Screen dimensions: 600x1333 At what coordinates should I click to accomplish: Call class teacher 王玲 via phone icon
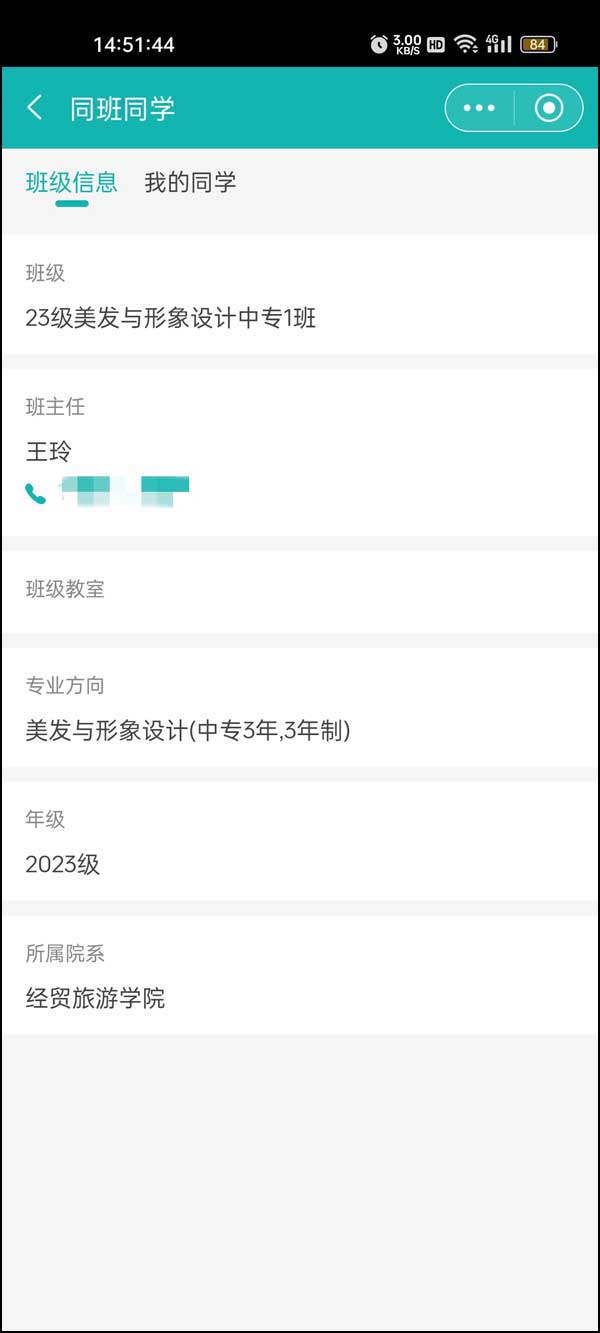(x=36, y=493)
